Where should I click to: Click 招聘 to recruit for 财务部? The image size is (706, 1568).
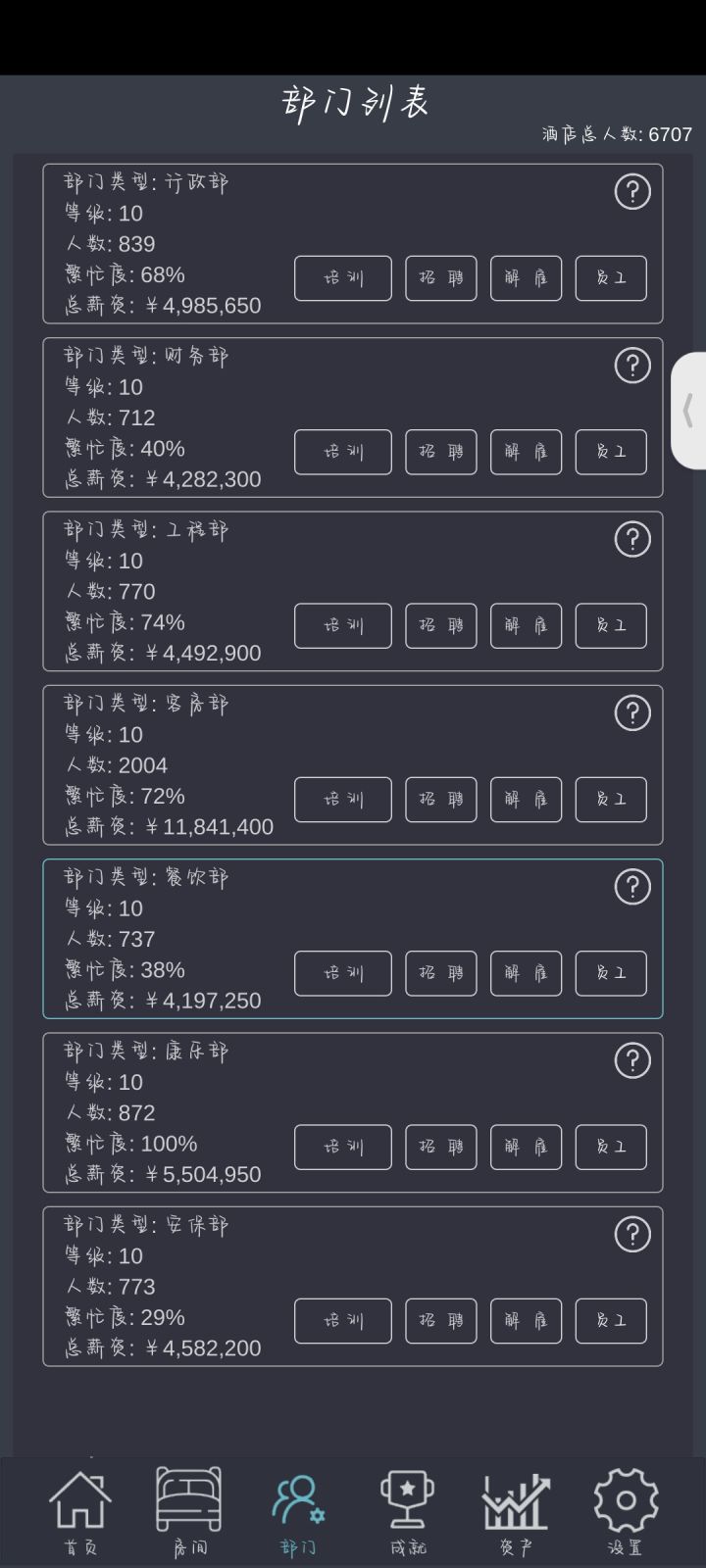(x=440, y=452)
